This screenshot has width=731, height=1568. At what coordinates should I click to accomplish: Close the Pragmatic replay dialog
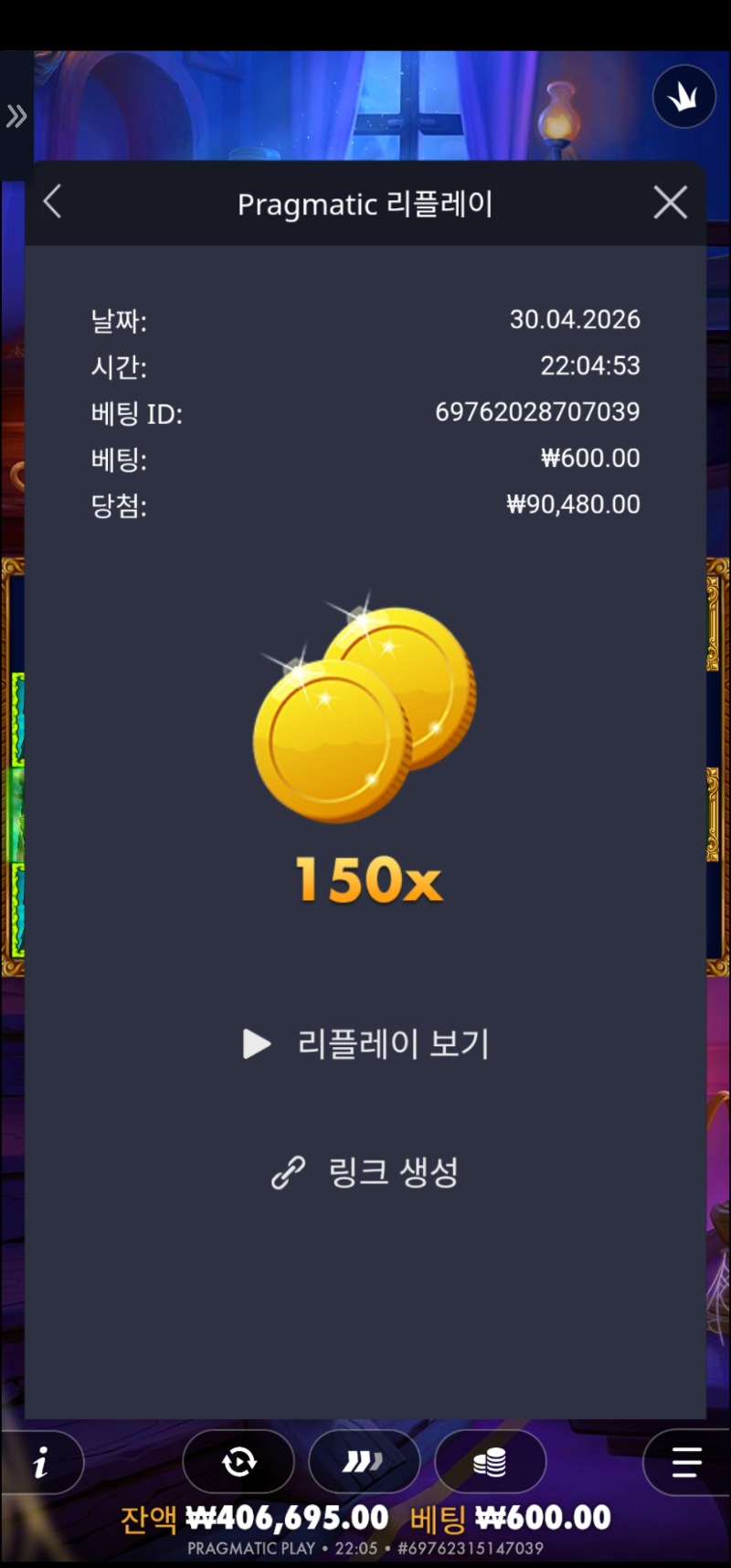pos(670,202)
